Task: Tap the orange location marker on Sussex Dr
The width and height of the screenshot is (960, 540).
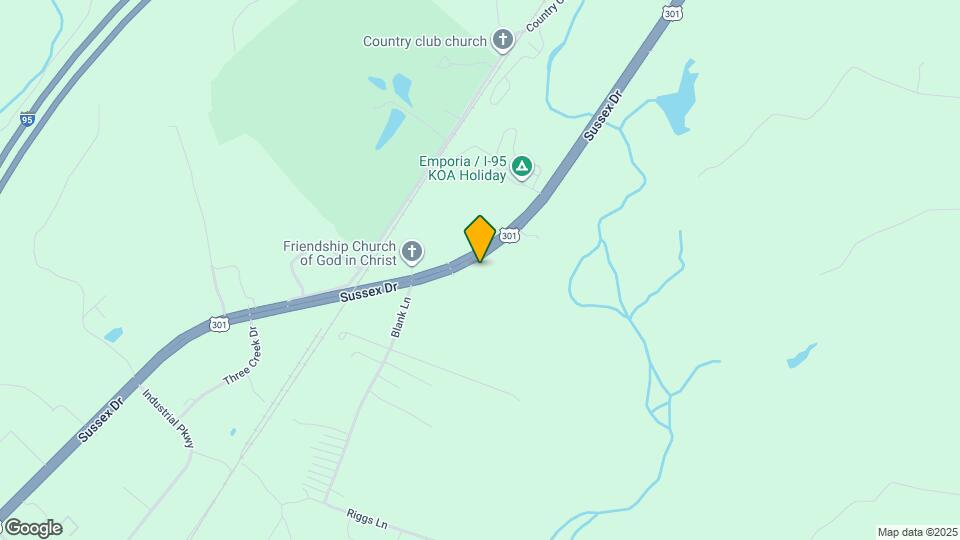Action: (x=480, y=238)
